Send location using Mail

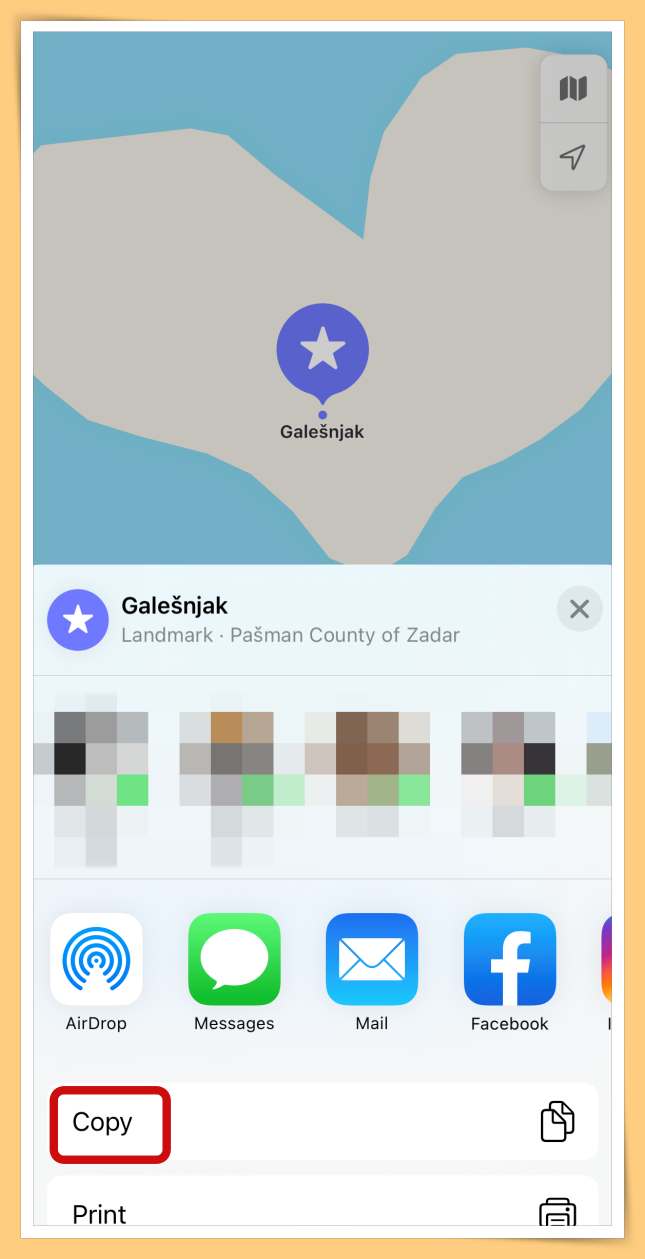[372, 959]
